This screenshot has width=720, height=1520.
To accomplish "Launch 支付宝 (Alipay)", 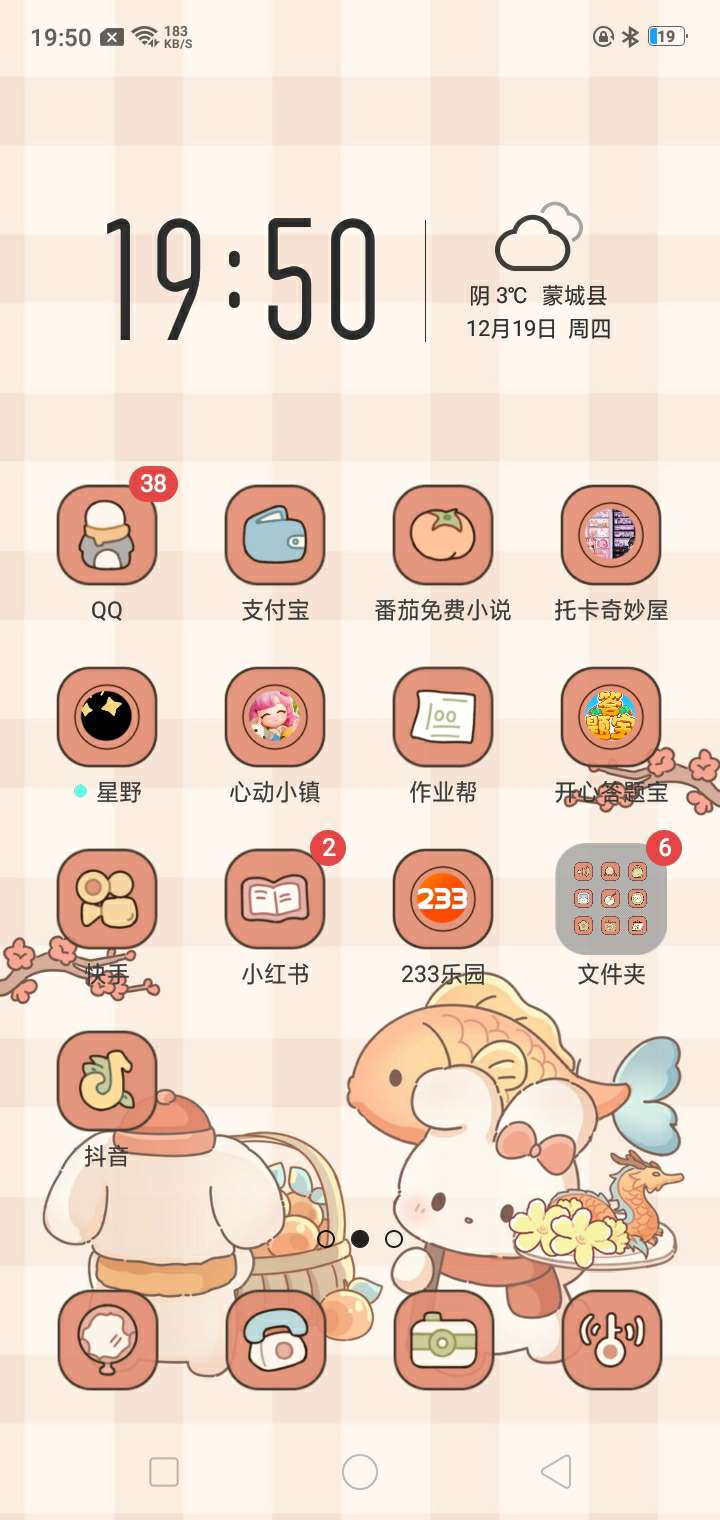I will (275, 536).
